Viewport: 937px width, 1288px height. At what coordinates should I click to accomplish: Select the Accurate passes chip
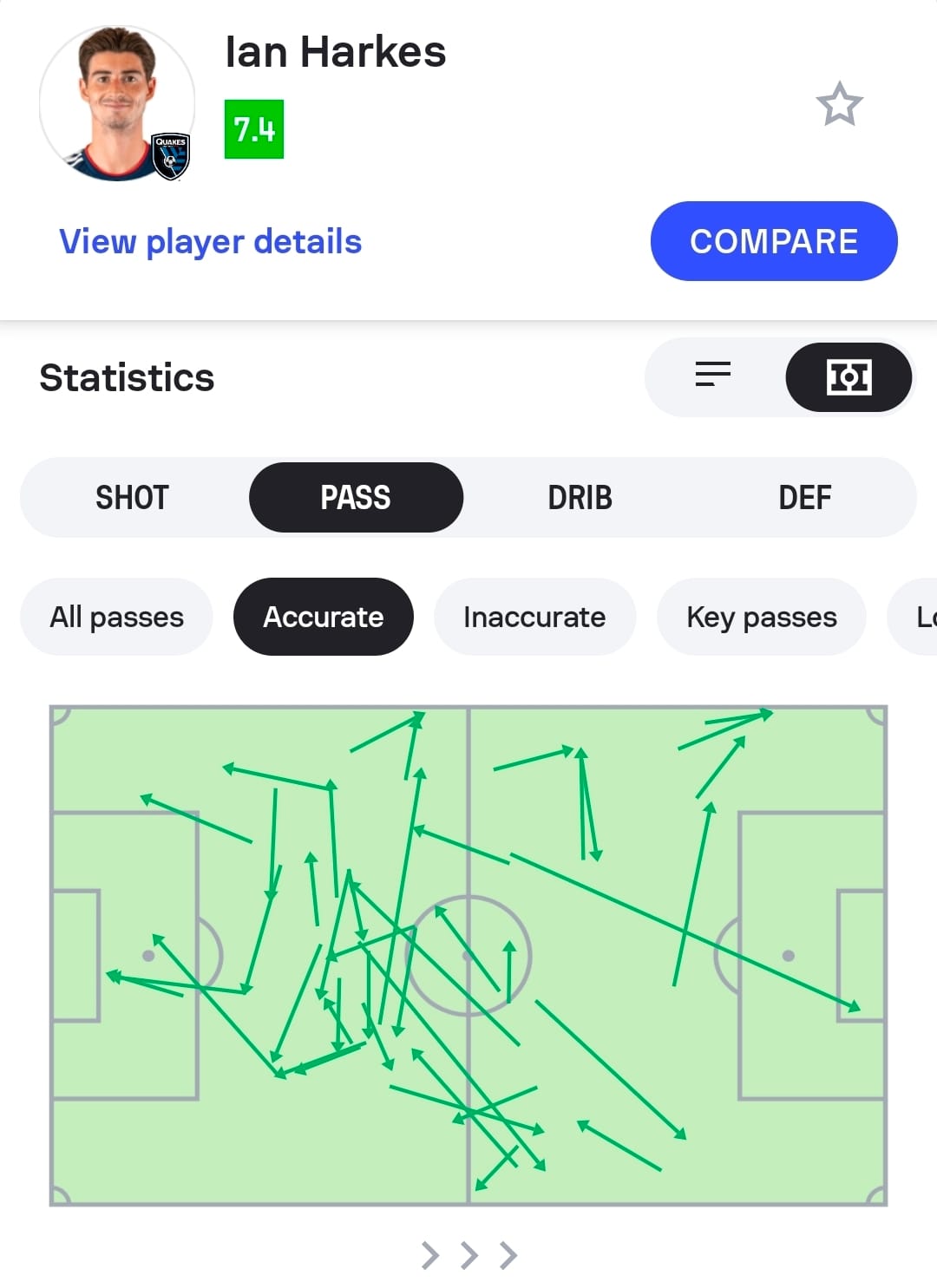[323, 617]
